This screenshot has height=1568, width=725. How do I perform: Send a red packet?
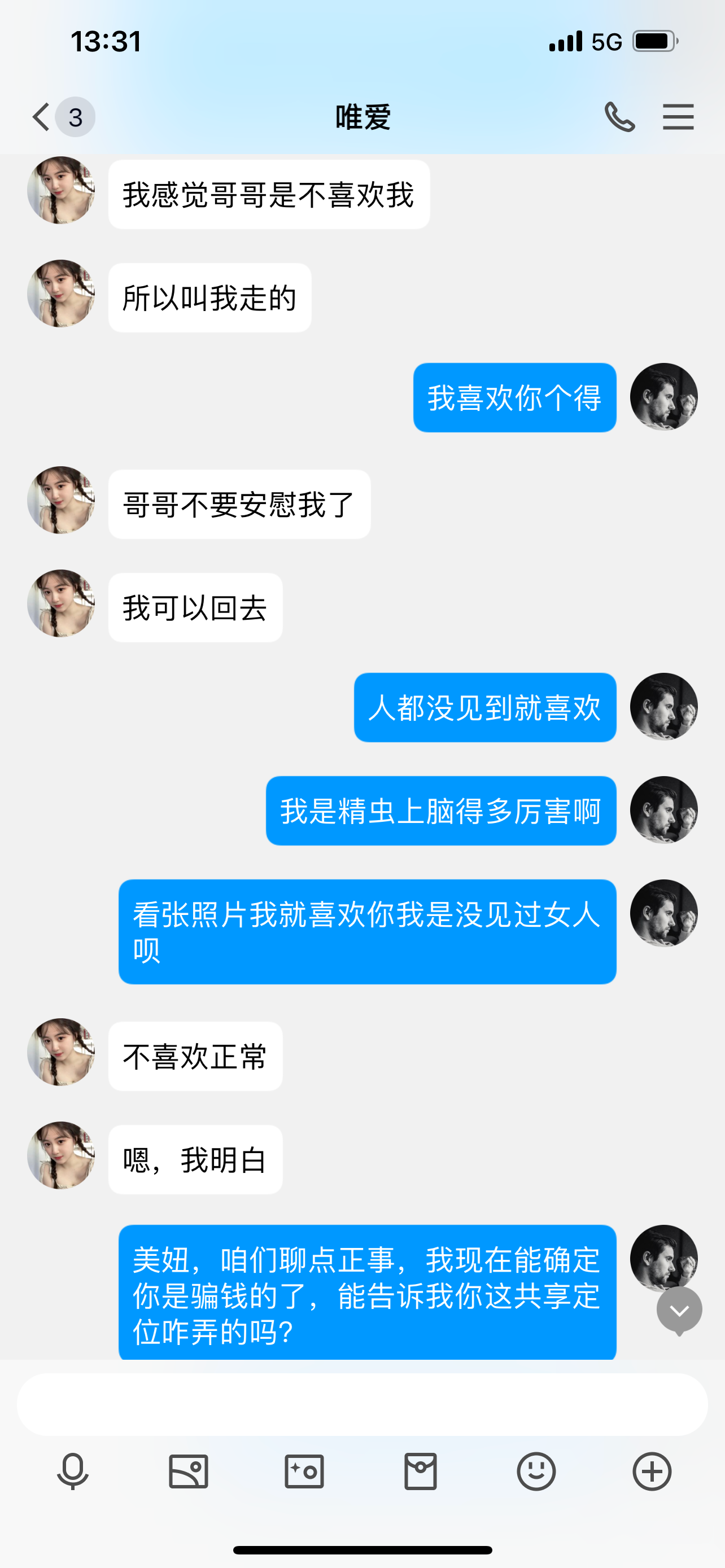pos(421,1472)
